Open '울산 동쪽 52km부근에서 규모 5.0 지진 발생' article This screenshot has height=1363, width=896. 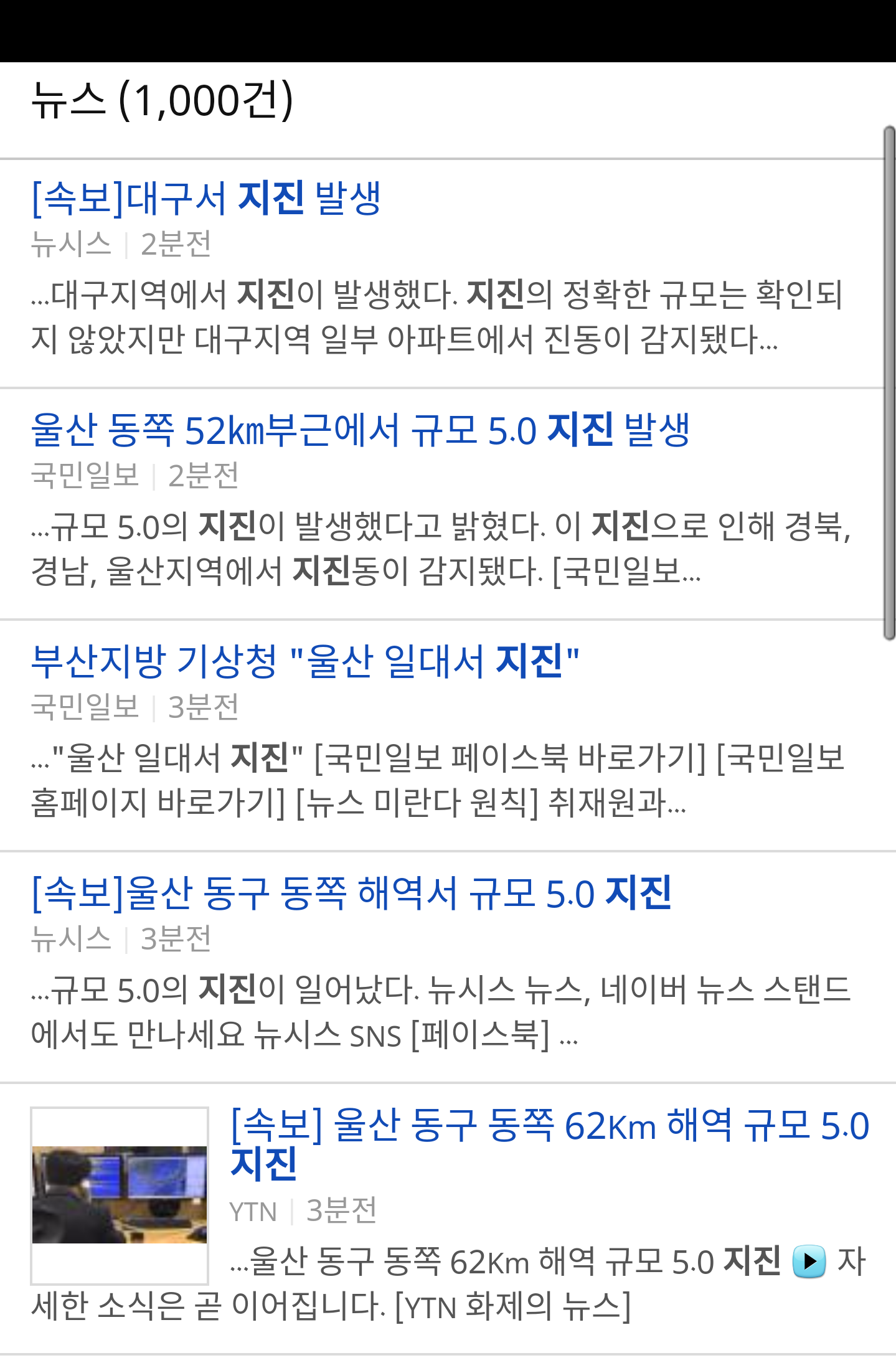[360, 430]
